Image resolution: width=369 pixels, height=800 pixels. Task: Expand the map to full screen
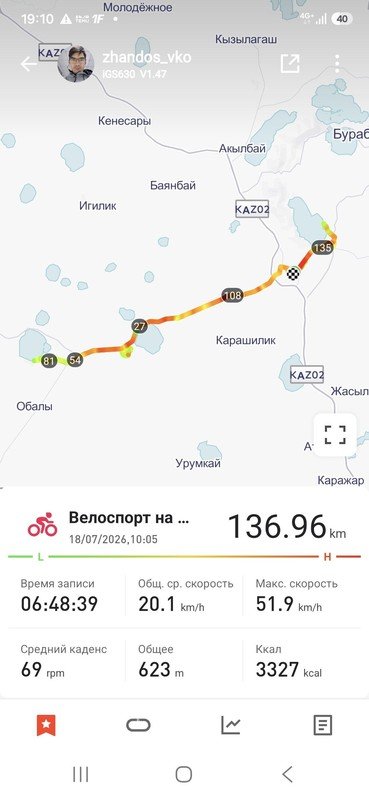pos(335,435)
